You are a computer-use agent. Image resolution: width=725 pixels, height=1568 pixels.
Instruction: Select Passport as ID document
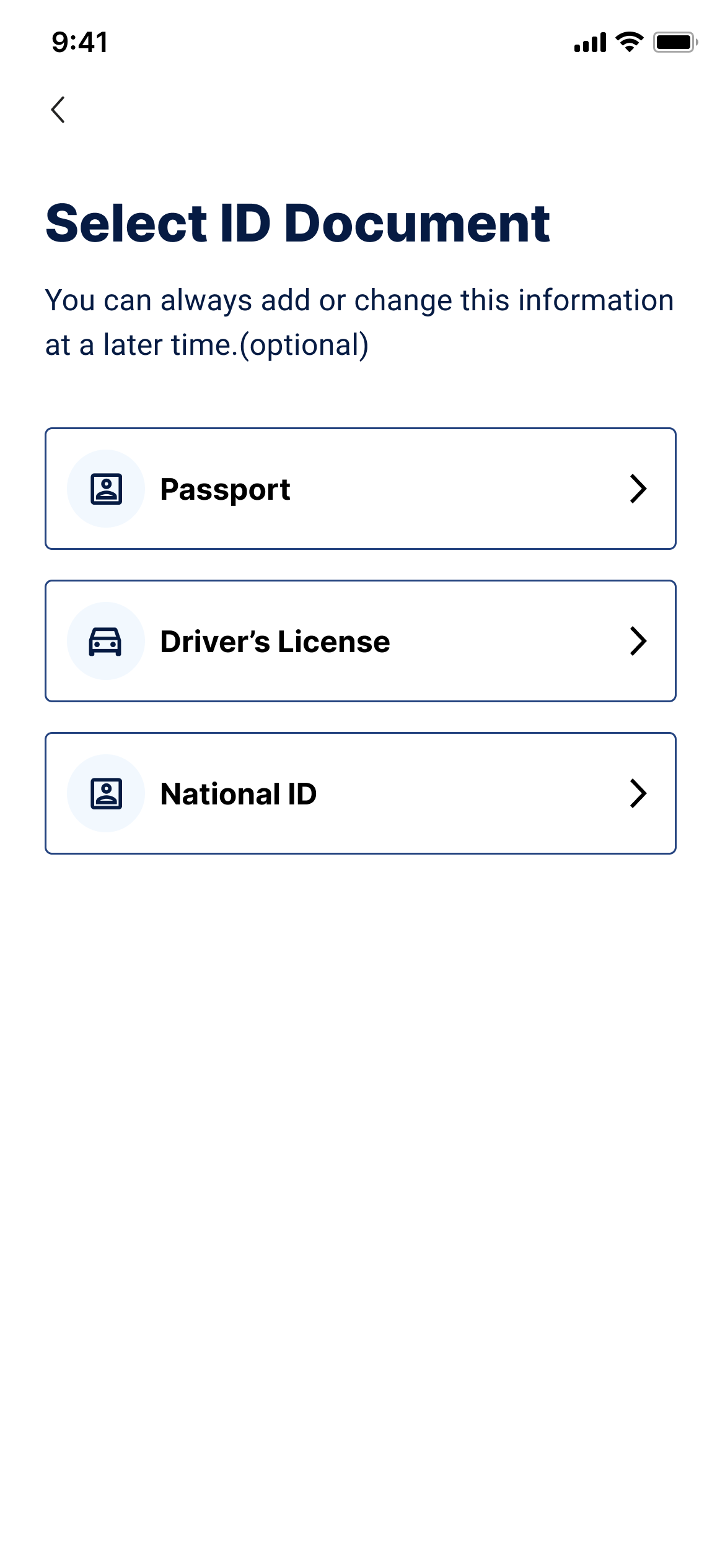[x=360, y=489]
